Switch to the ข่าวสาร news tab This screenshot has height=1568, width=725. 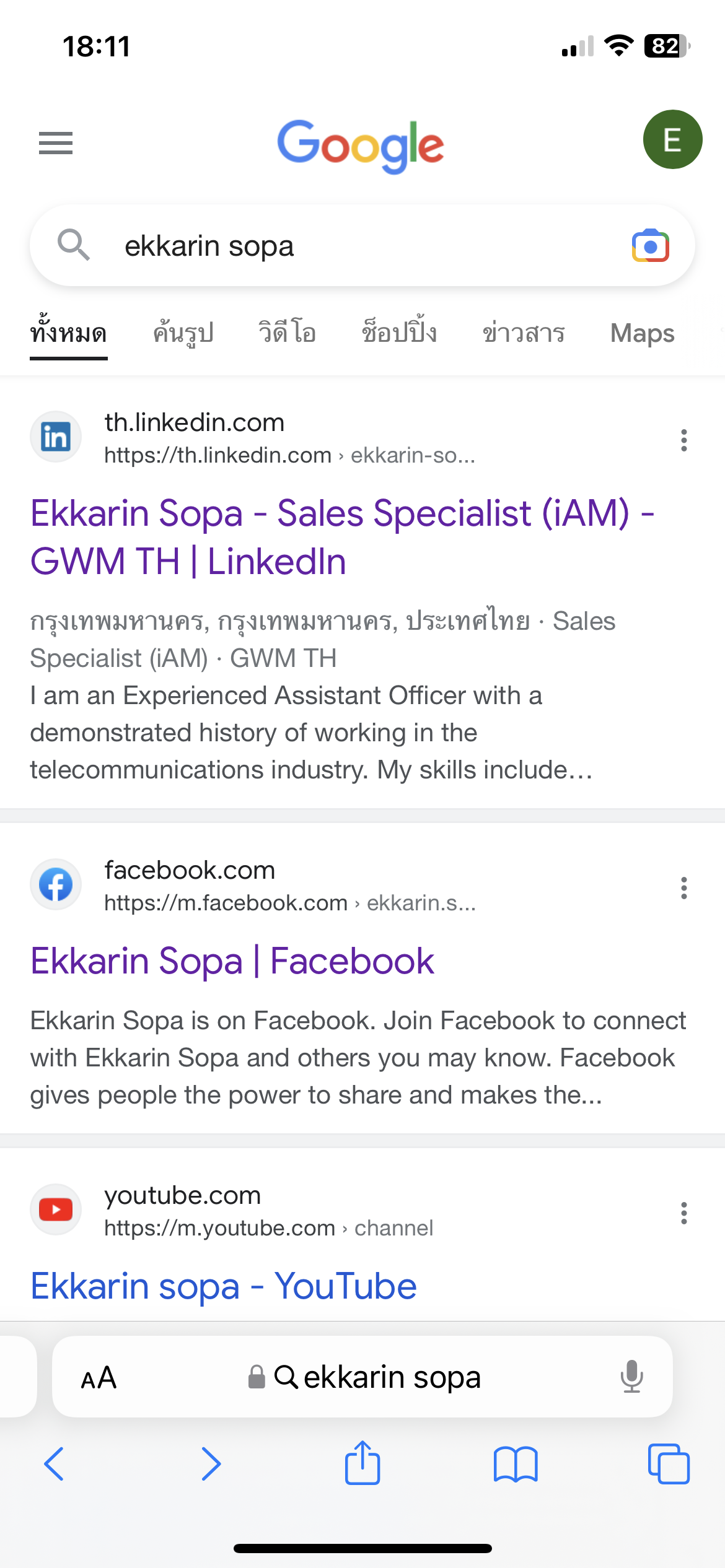[x=524, y=333]
